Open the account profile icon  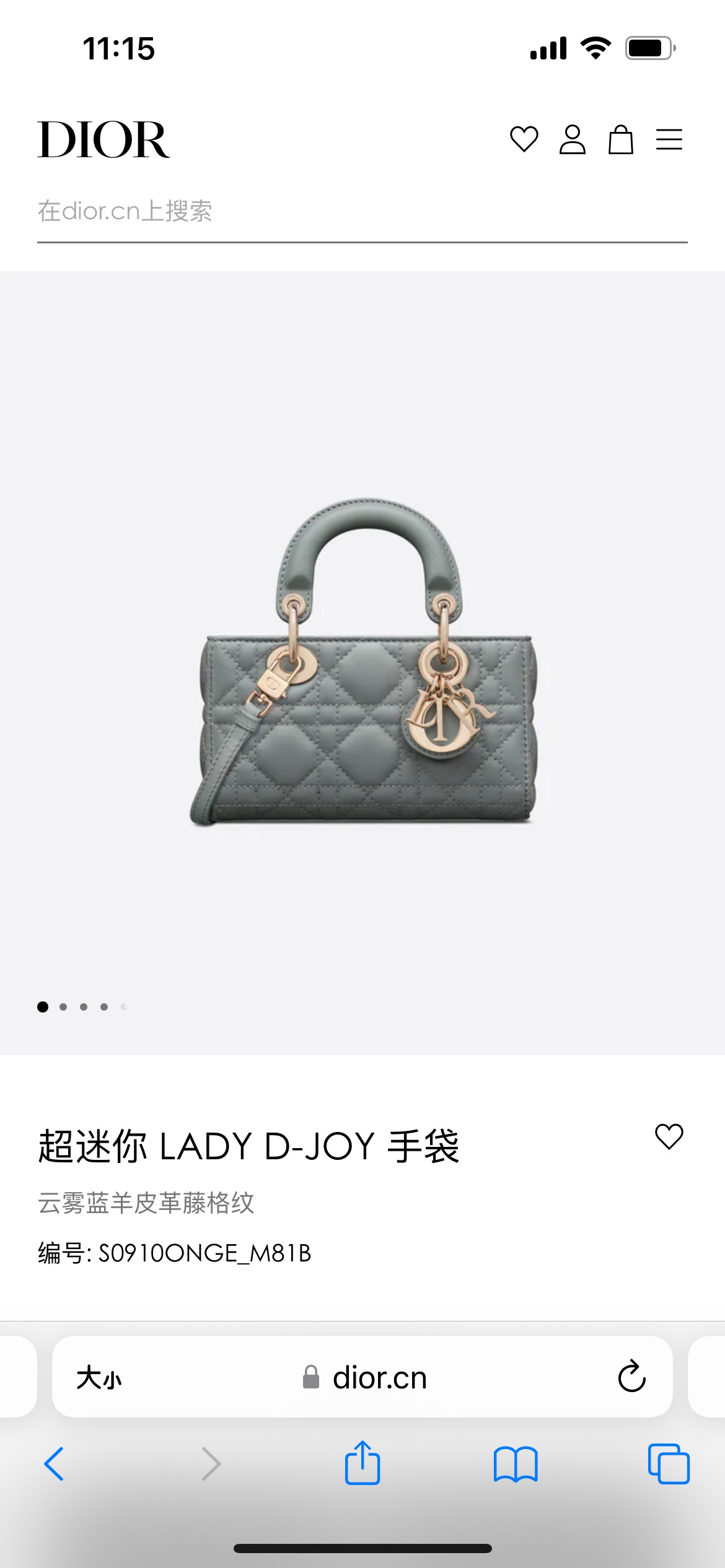click(x=572, y=139)
